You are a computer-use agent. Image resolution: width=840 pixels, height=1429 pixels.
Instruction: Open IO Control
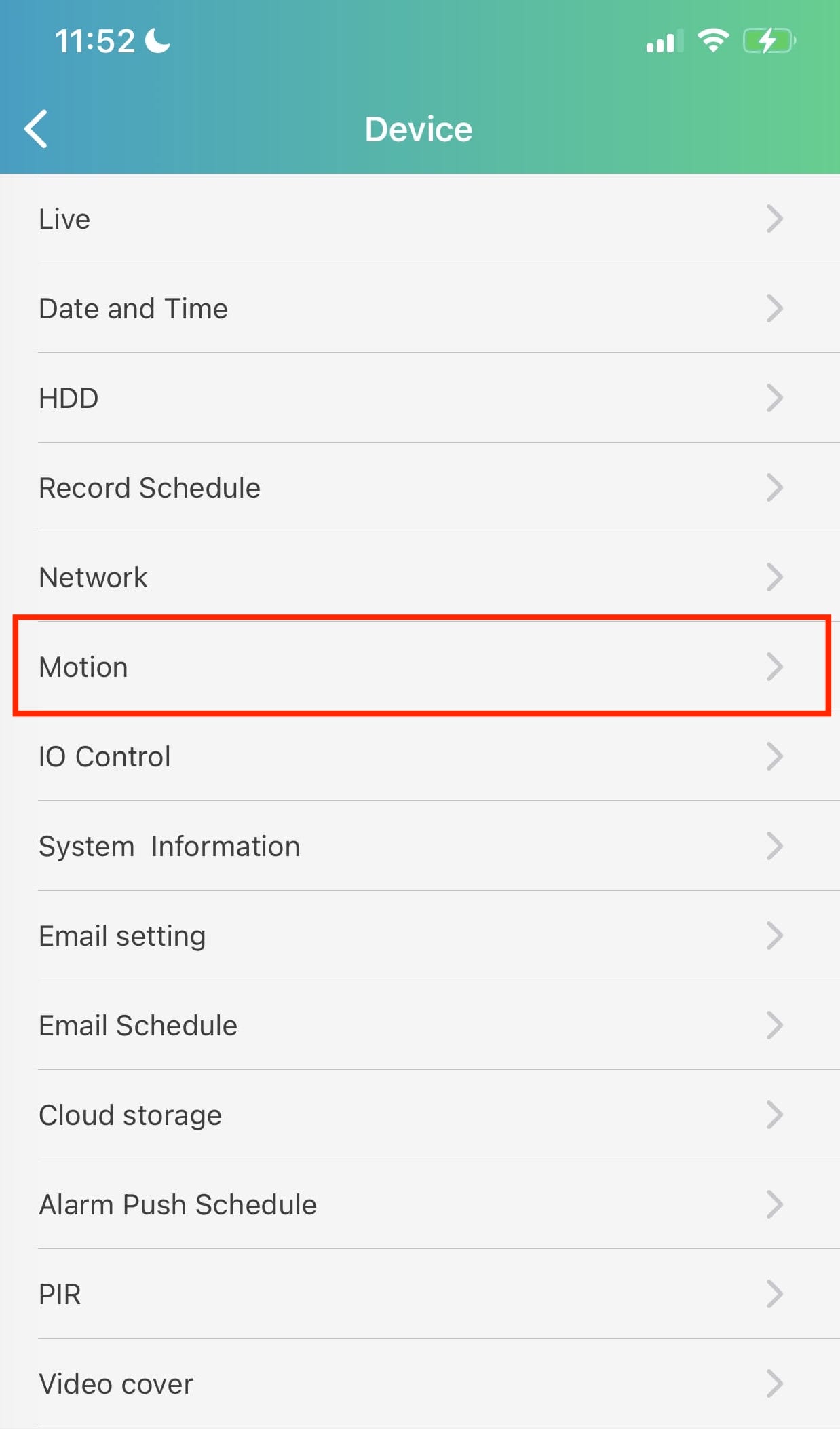(420, 757)
